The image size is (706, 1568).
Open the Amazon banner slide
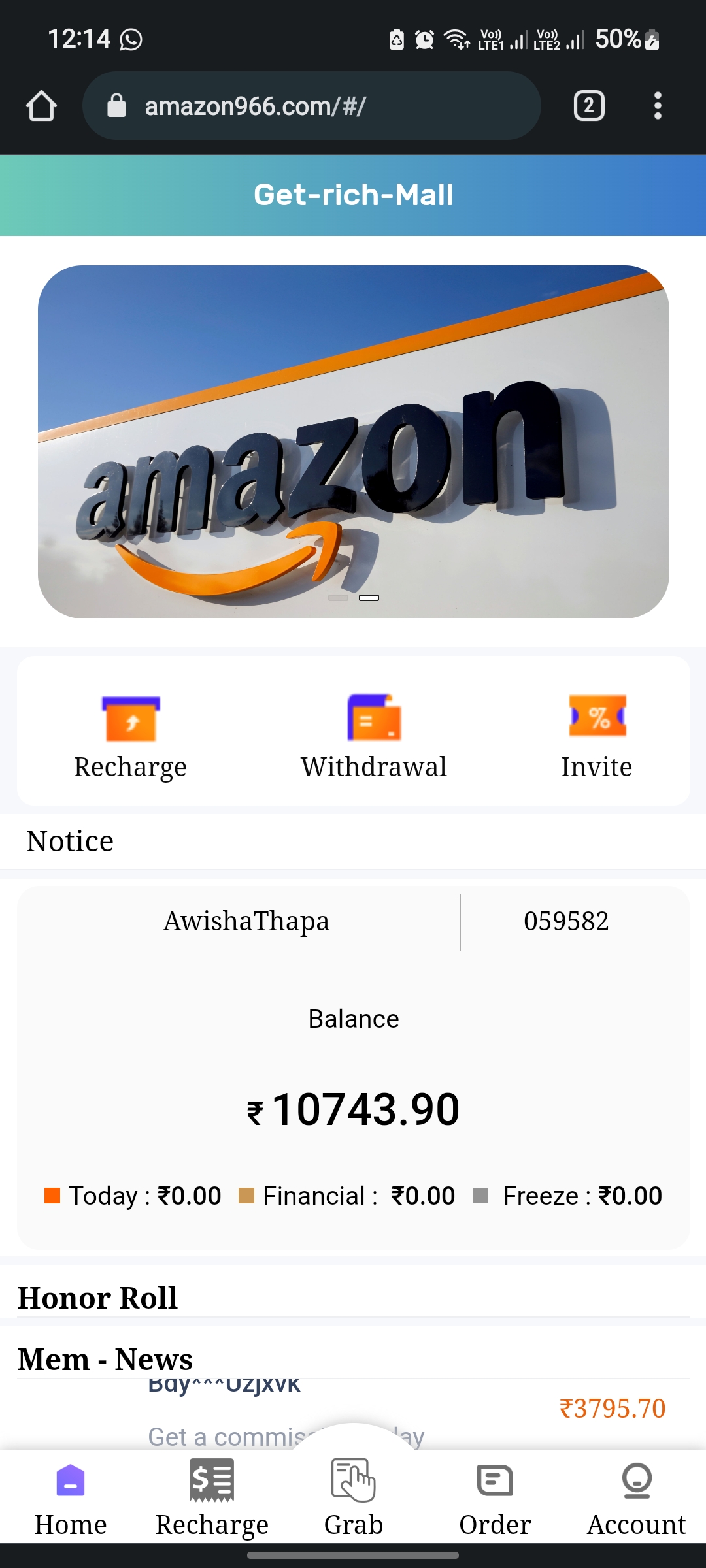click(x=353, y=441)
